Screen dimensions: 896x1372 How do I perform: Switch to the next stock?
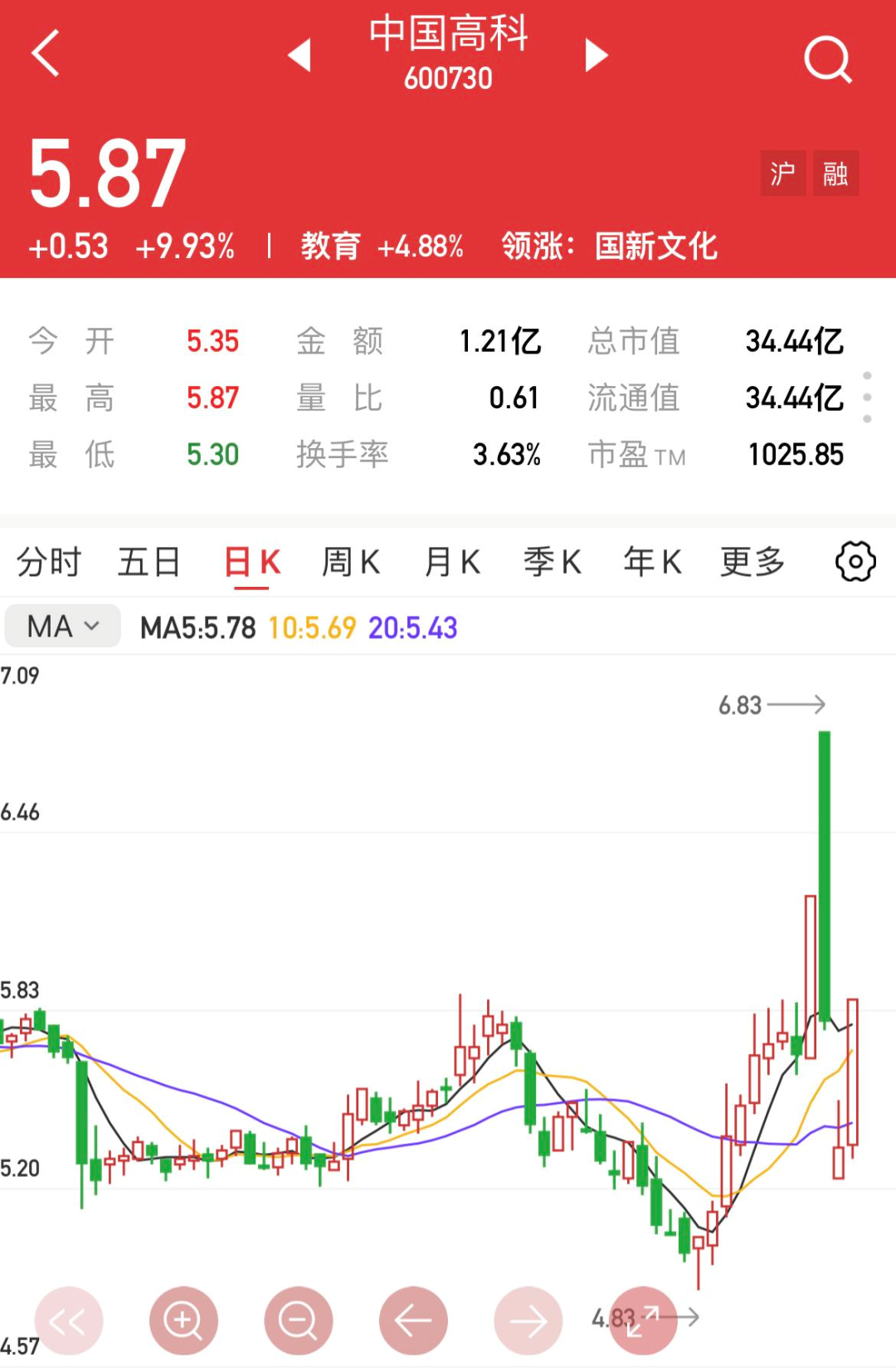[596, 55]
